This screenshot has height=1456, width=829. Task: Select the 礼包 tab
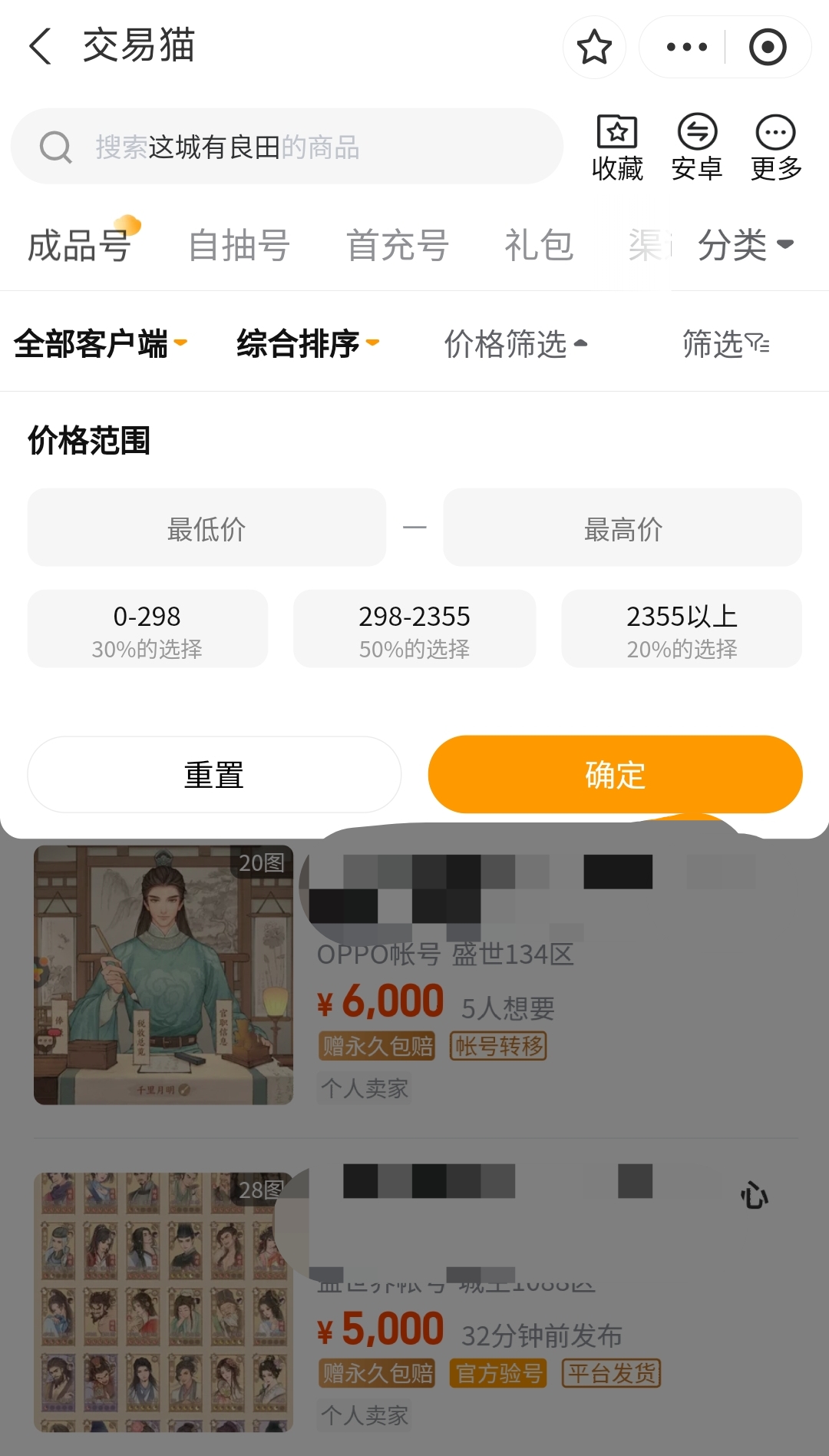(539, 246)
